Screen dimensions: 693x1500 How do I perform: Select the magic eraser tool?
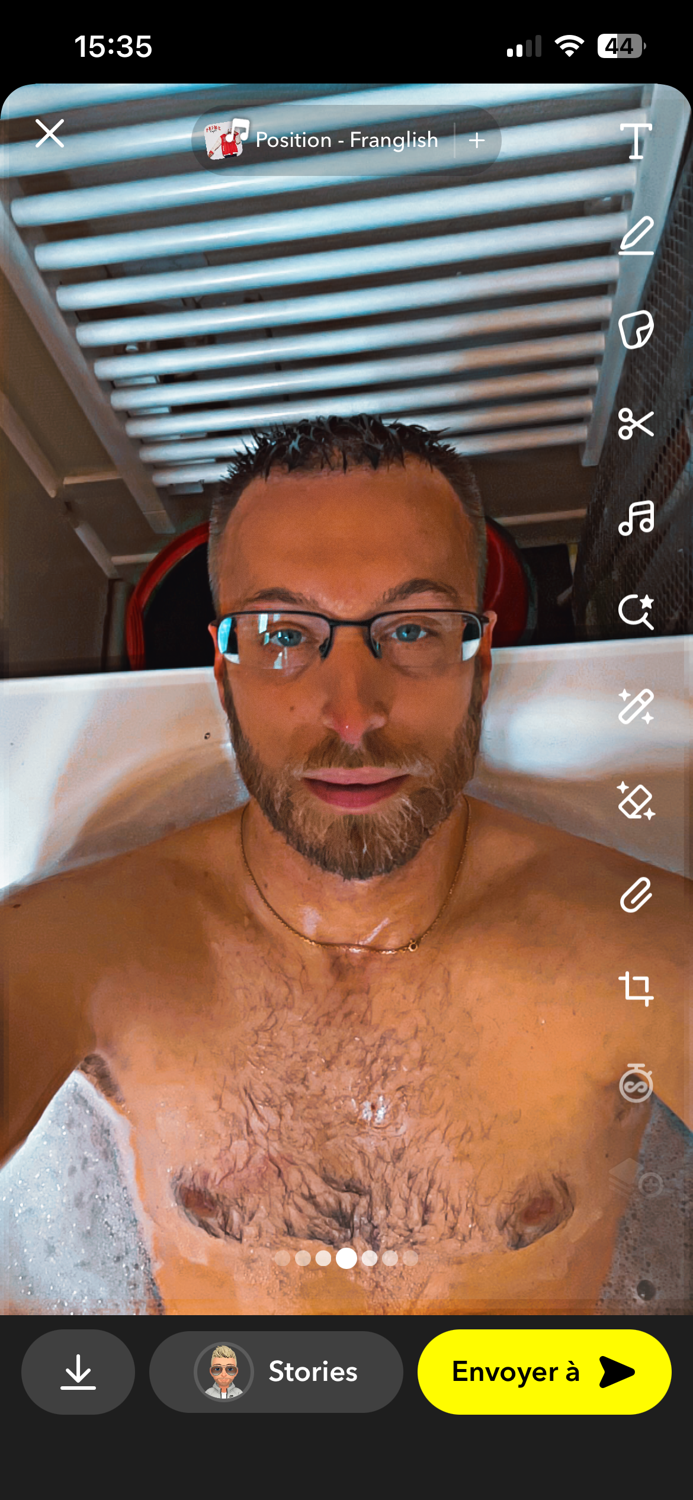[636, 800]
